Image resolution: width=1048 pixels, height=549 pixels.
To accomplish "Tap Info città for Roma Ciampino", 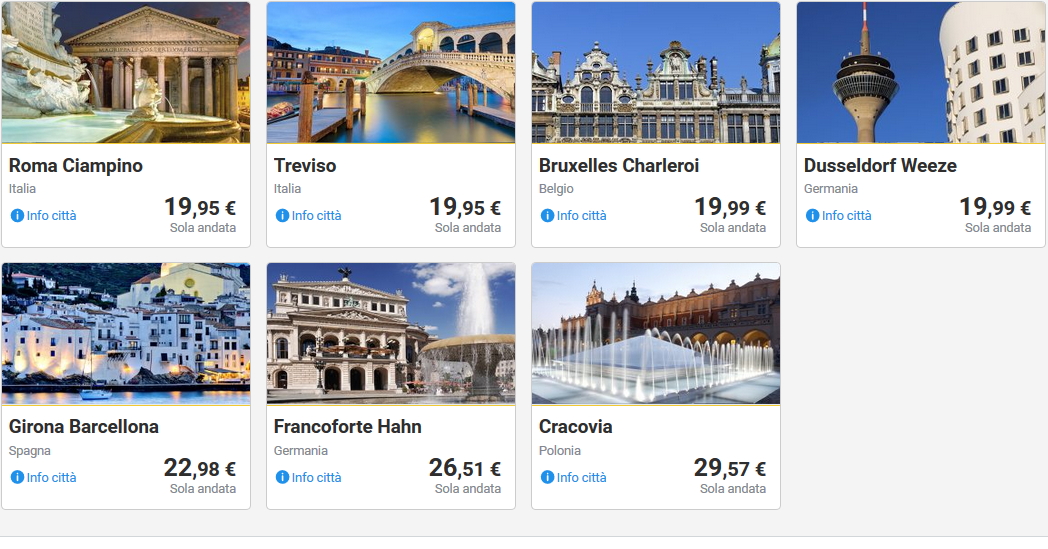I will tap(44, 216).
